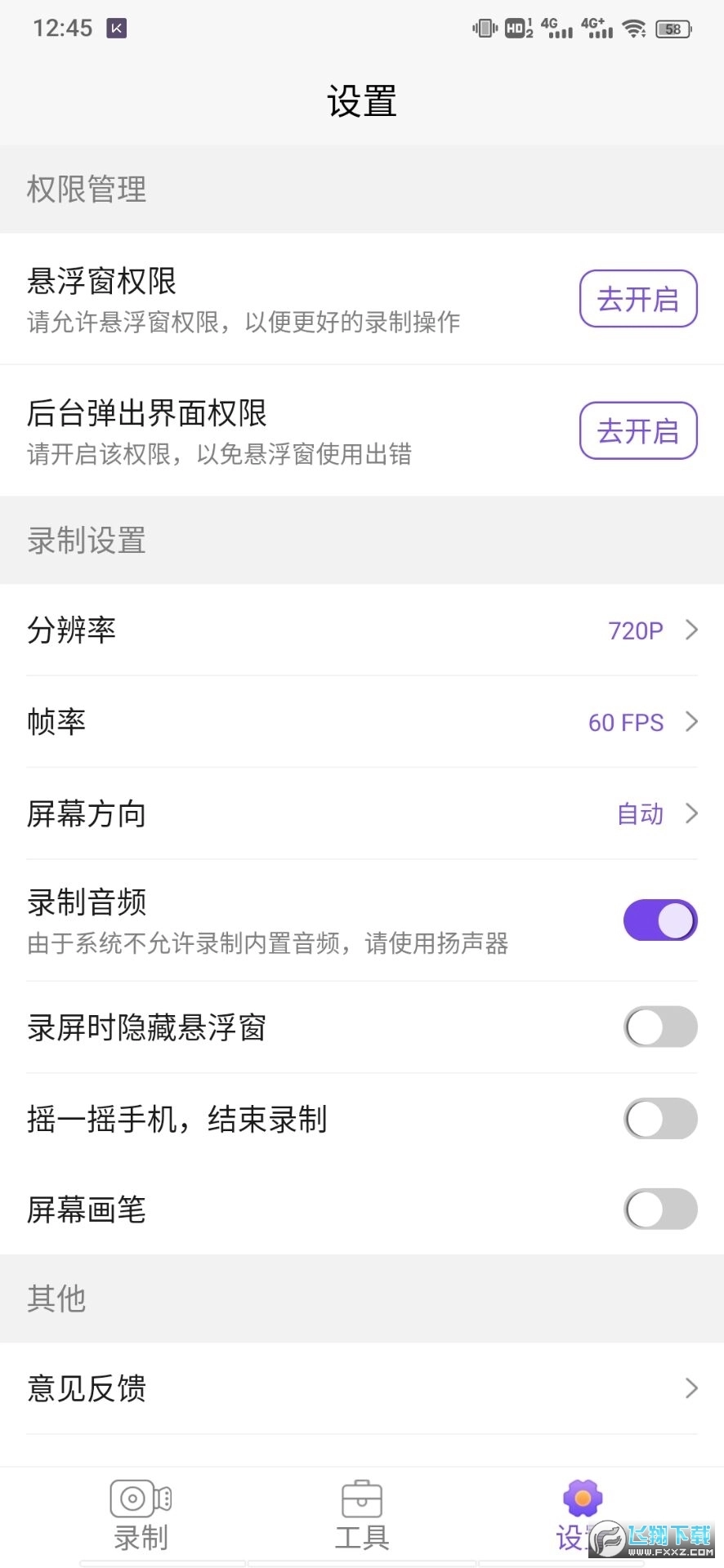
Task: Tap 去开启 for floating window permission
Action: pyautogui.click(x=637, y=300)
